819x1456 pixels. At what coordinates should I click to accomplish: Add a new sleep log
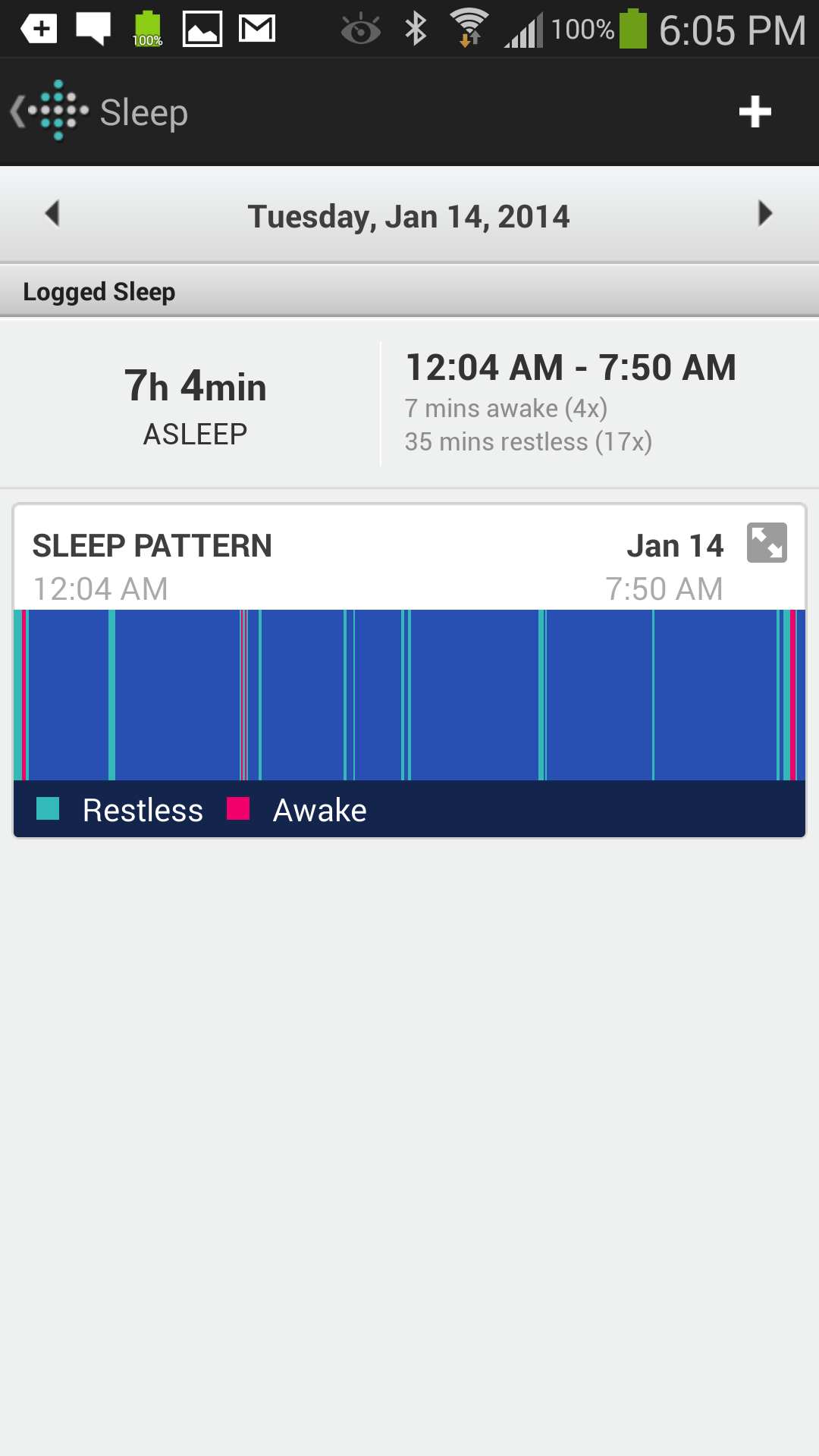755,112
